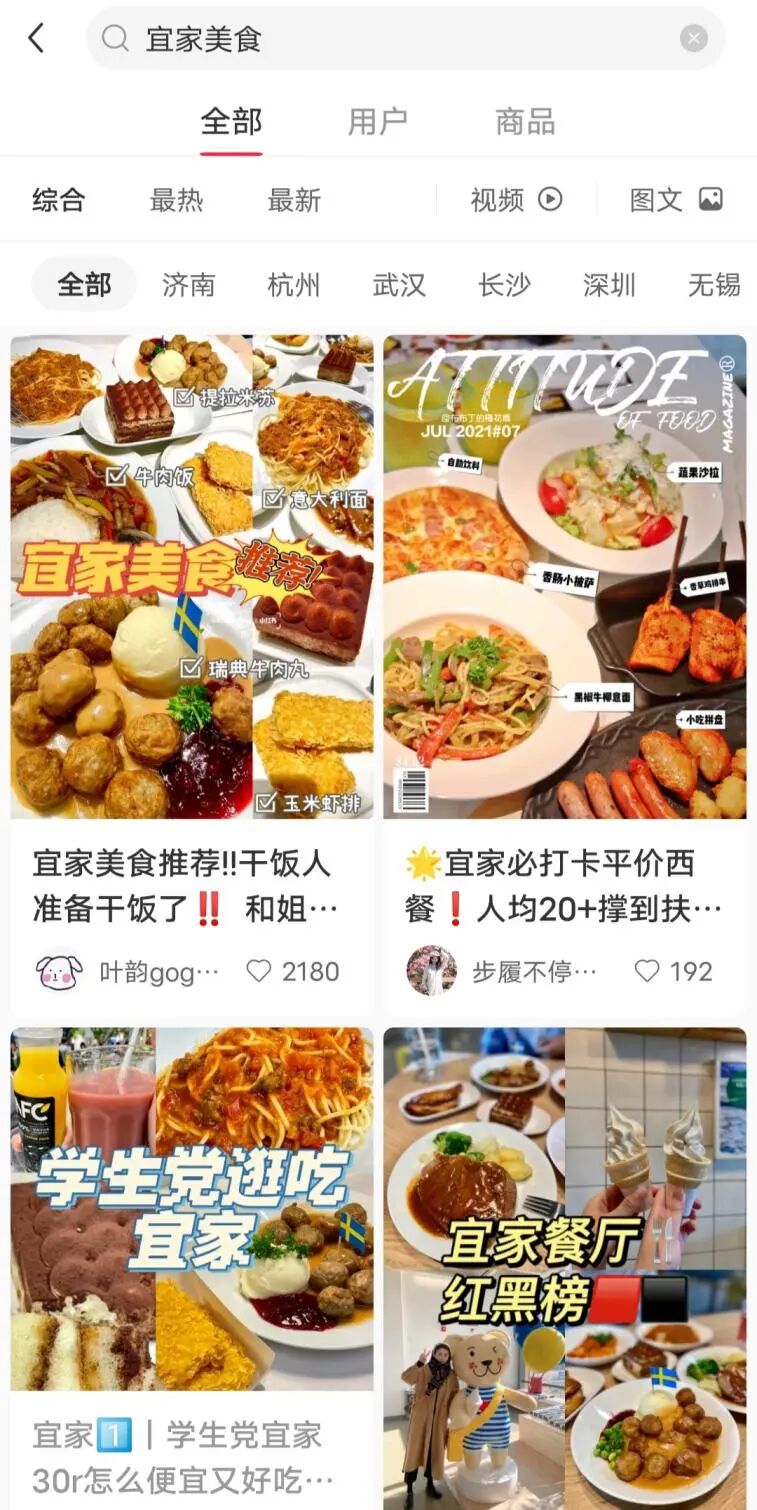Viewport: 757px width, 1510px height.
Task: Sort results by 最新
Action: click(x=293, y=200)
